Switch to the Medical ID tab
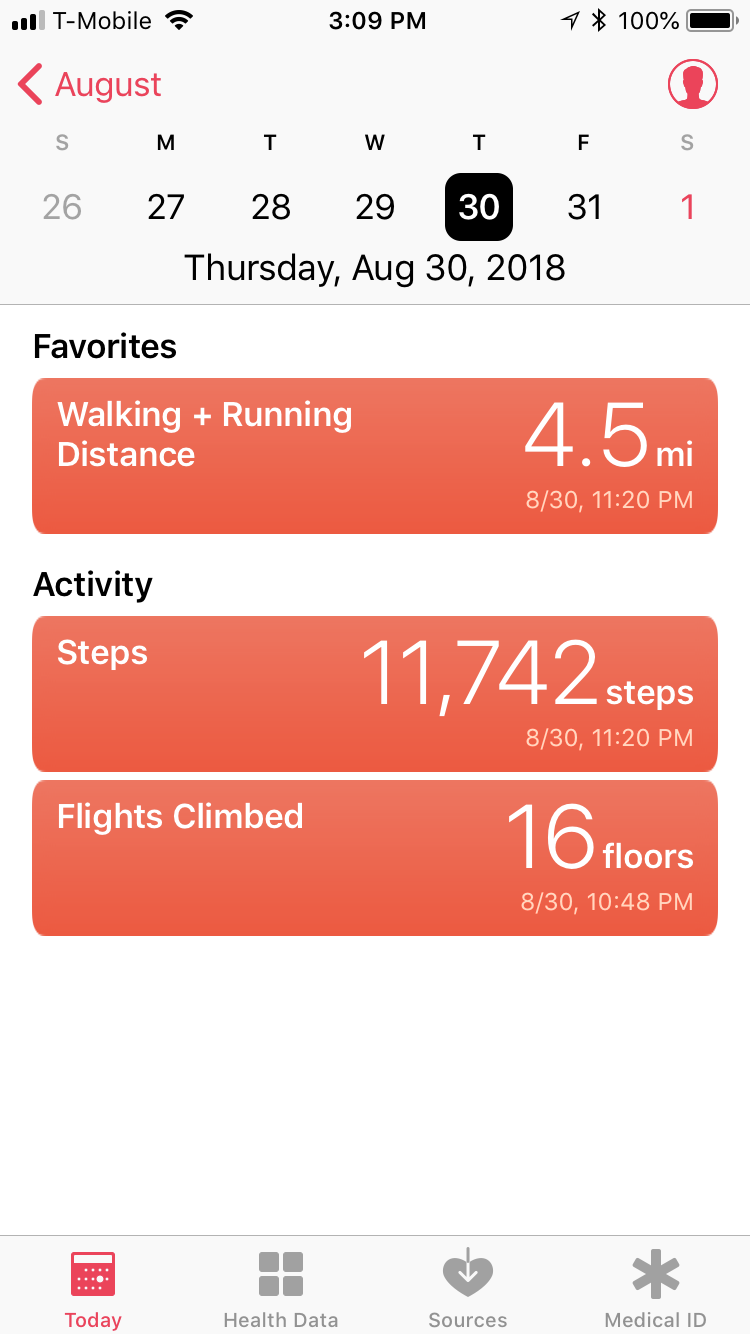The height and width of the screenshot is (1334, 750). coord(655,1289)
